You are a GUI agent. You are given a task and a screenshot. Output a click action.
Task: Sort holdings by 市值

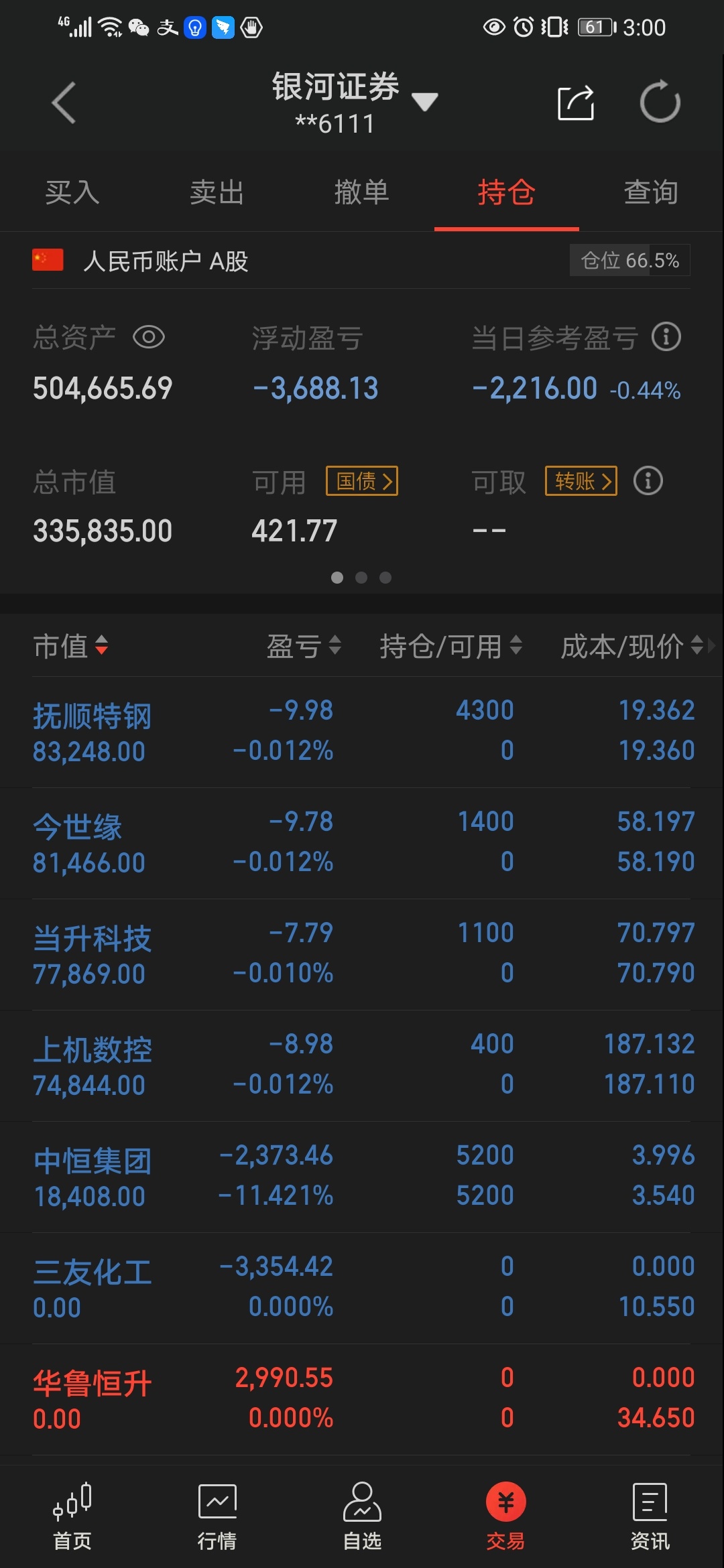point(70,647)
